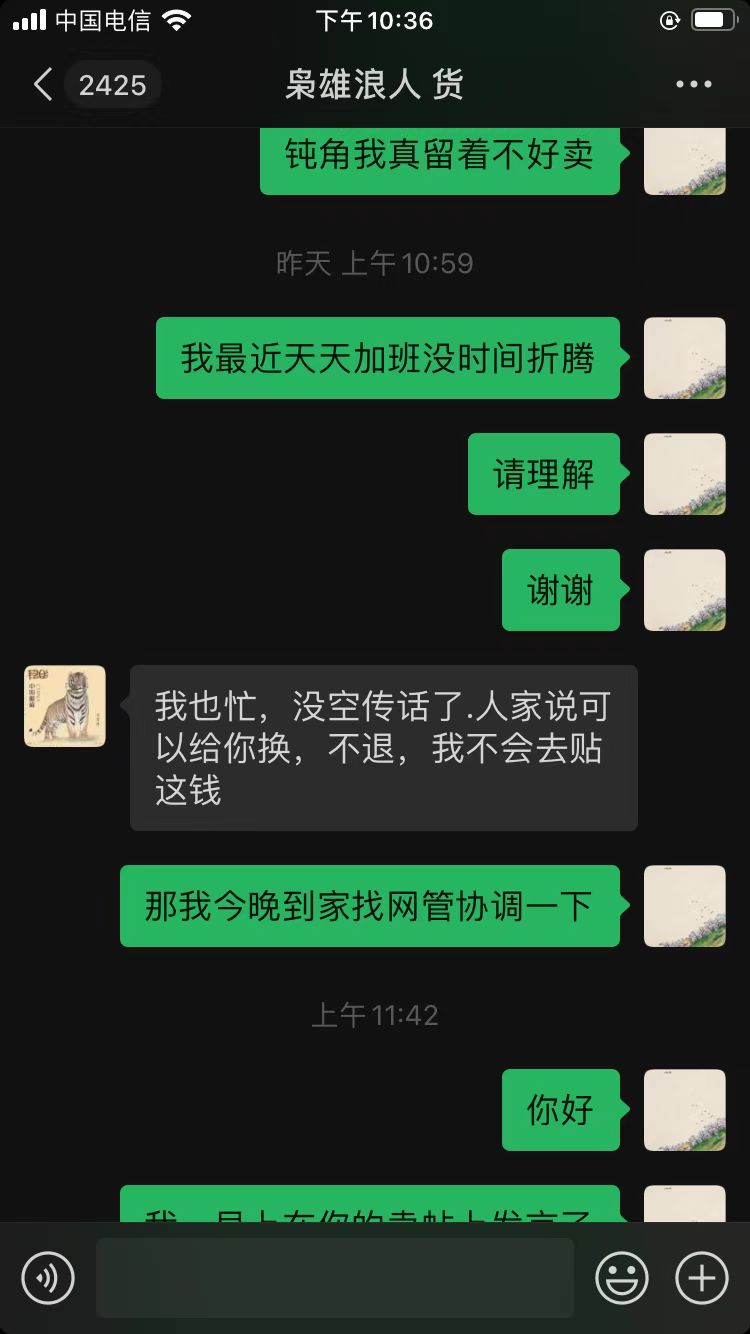The height and width of the screenshot is (1334, 750).
Task: Go back to the chat list
Action: coord(42,85)
